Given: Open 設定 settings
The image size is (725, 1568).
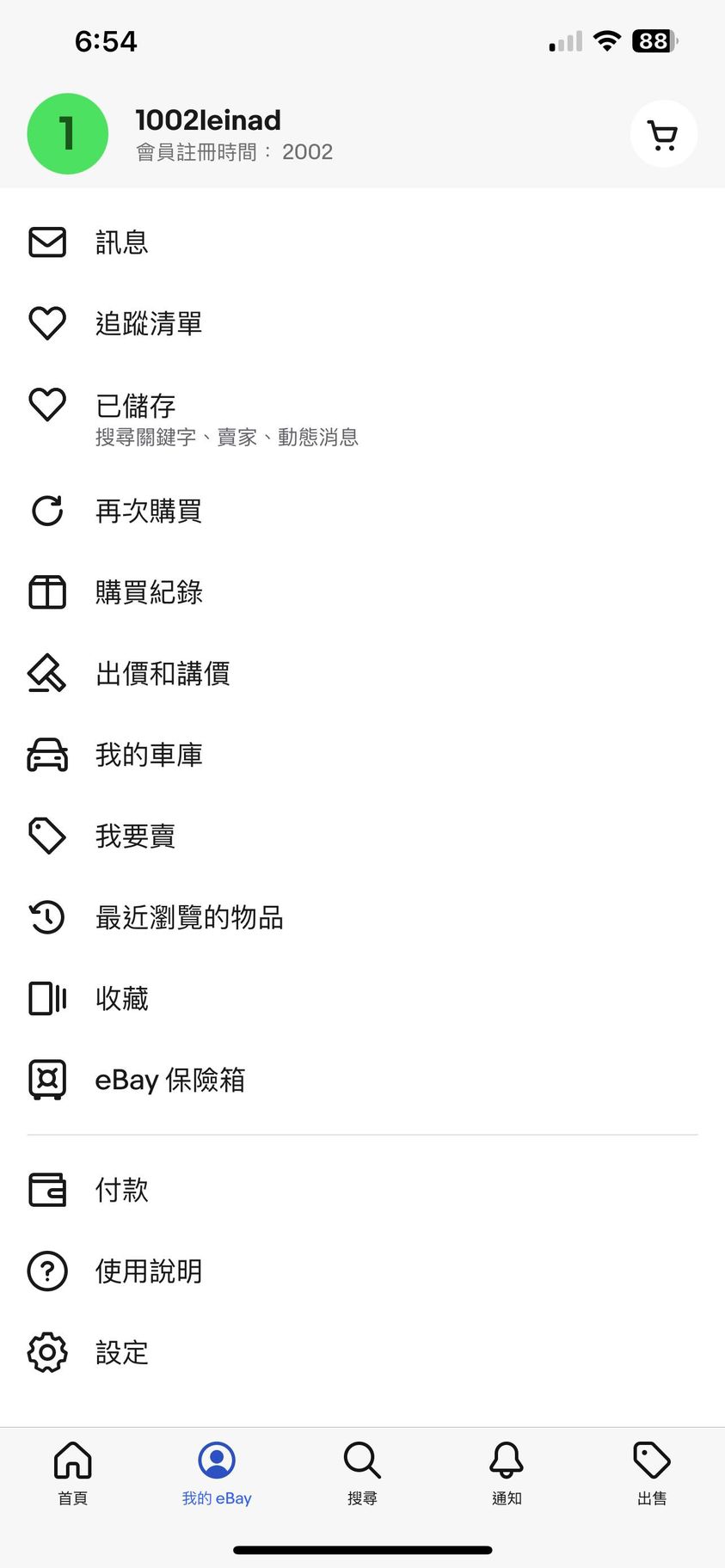Looking at the screenshot, I should [x=121, y=1352].
